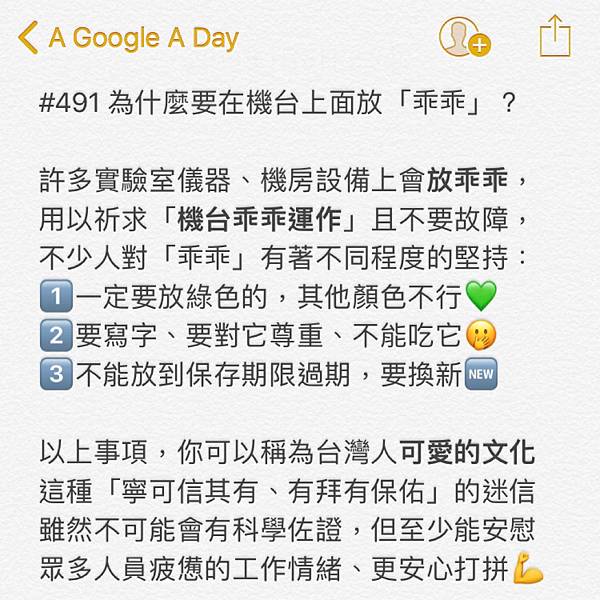
Task: Add people to this note
Action: [463, 37]
